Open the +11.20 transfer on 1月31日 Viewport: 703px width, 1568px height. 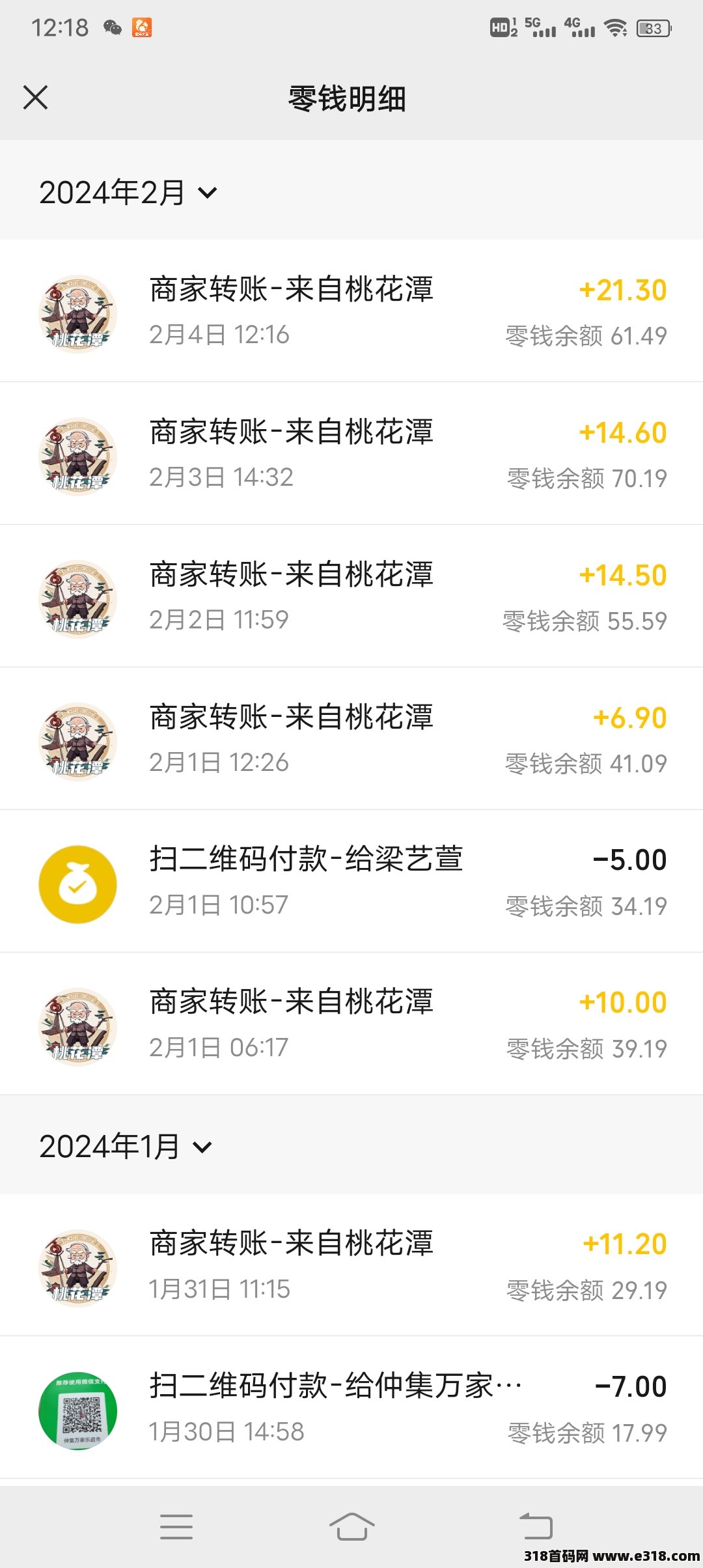coord(351,1266)
